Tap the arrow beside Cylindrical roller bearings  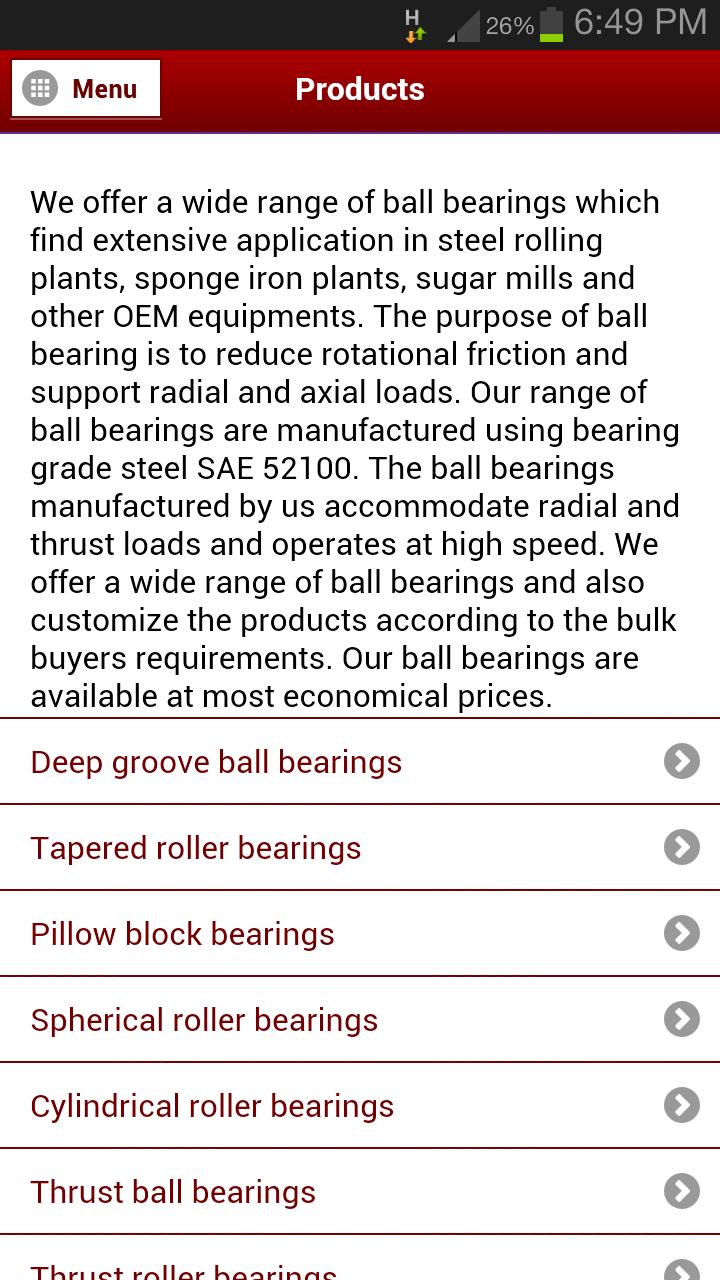tap(681, 1105)
